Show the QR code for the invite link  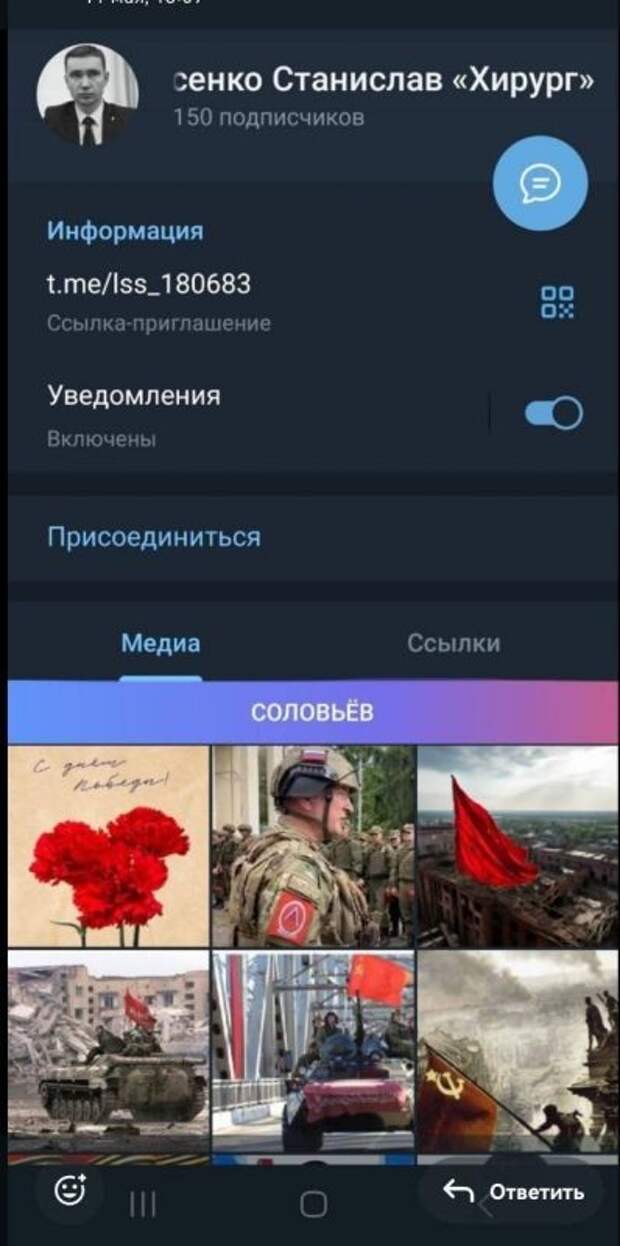(x=558, y=301)
